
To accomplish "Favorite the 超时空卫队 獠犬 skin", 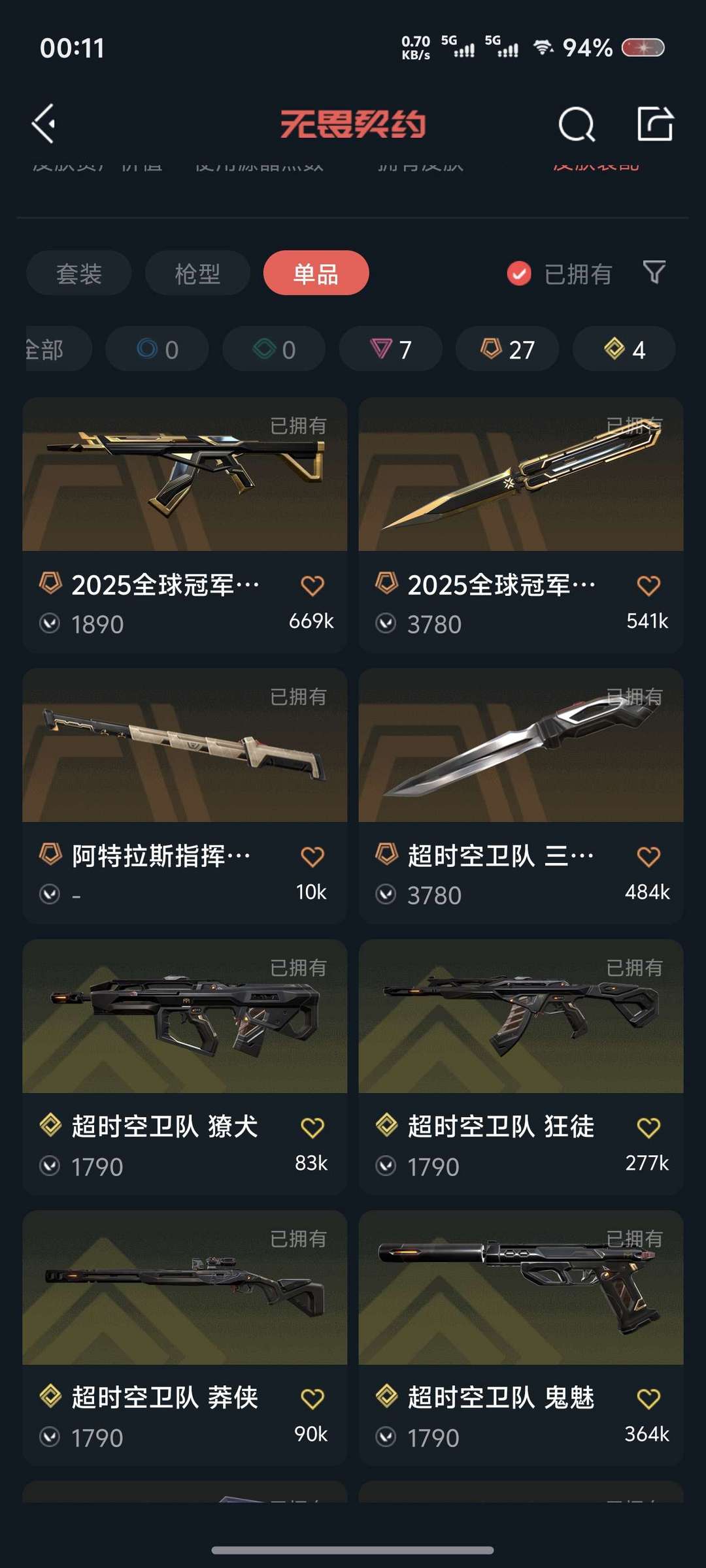I will point(312,1128).
